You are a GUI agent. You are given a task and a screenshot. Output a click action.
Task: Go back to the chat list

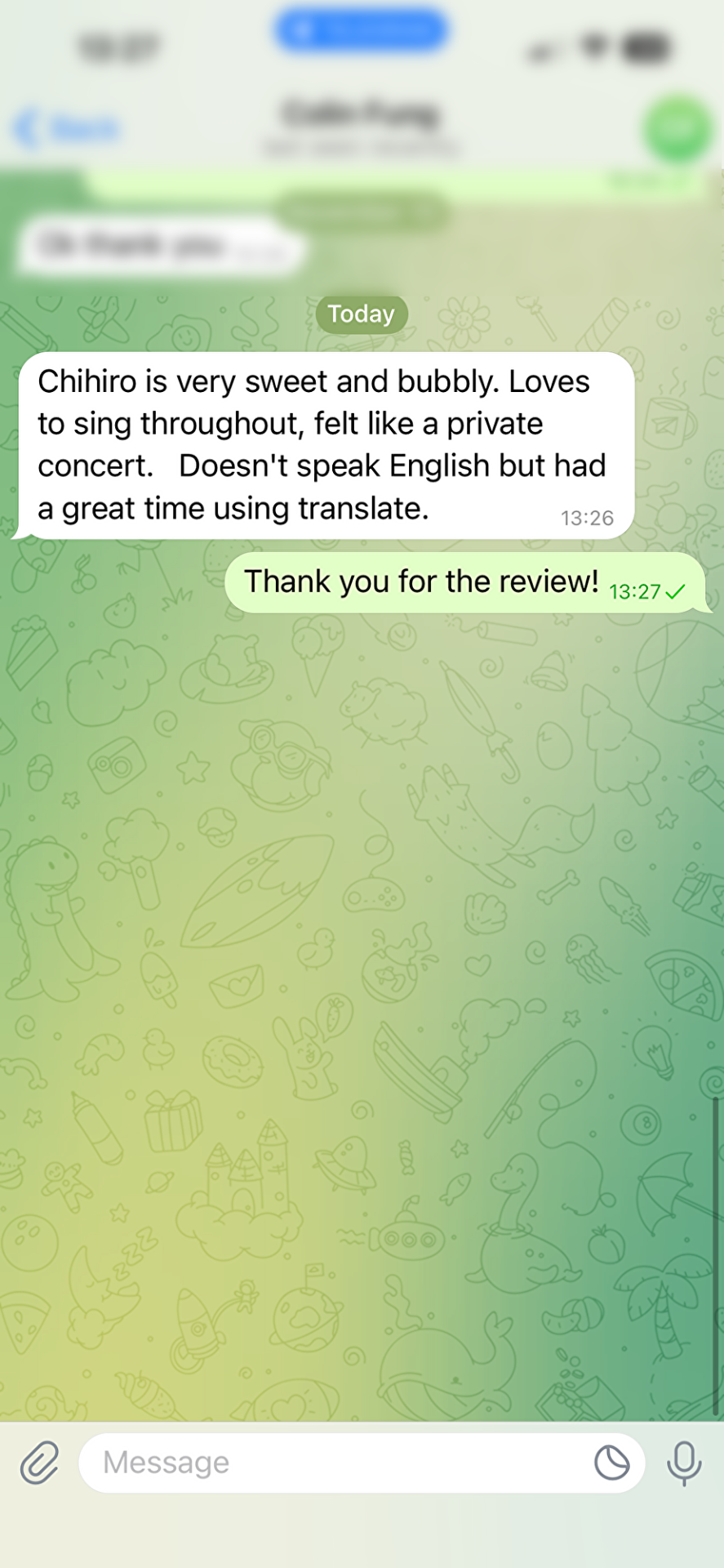(x=67, y=129)
